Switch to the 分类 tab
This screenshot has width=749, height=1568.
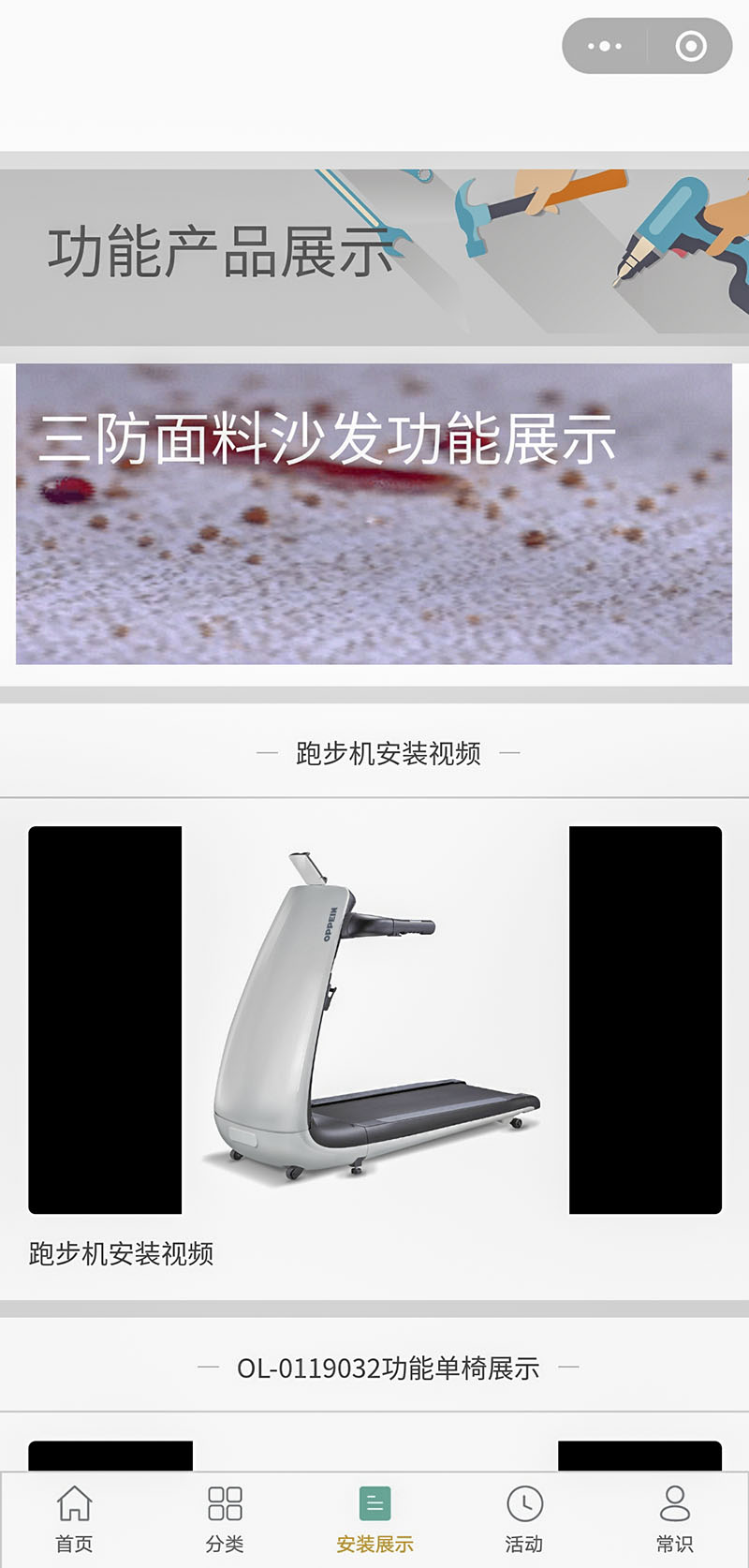point(225,1519)
